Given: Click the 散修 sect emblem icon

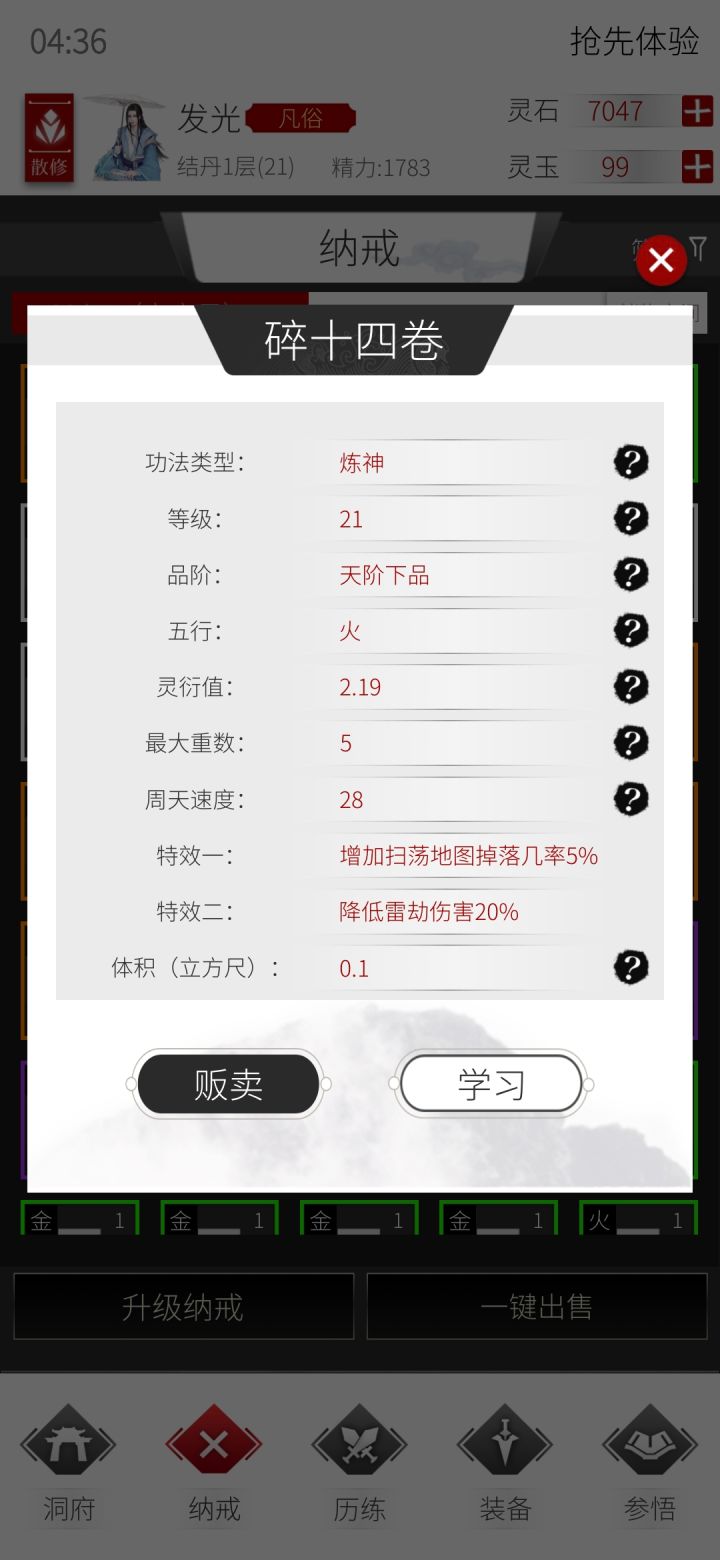Looking at the screenshot, I should point(48,137).
